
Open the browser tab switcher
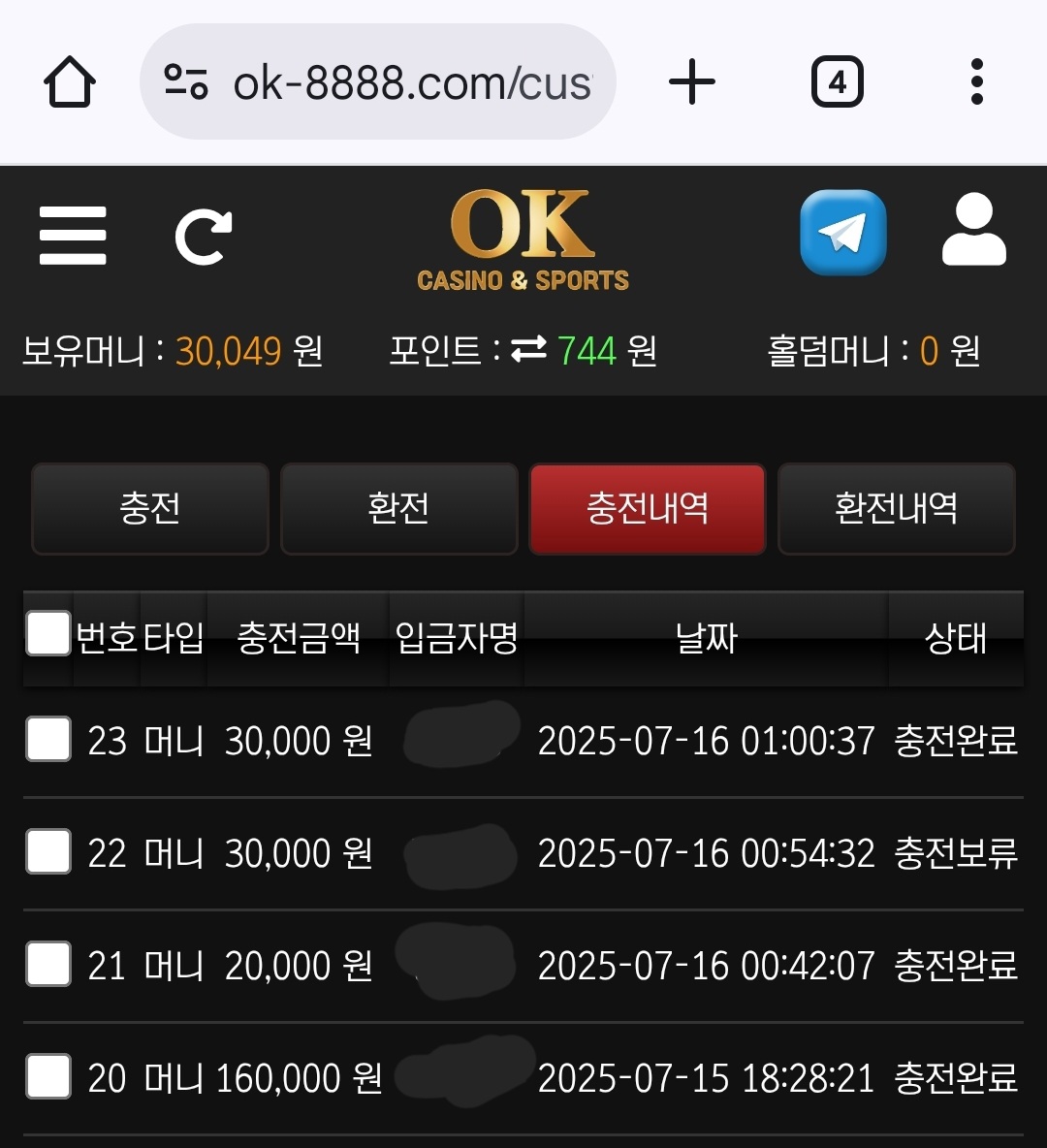click(837, 82)
